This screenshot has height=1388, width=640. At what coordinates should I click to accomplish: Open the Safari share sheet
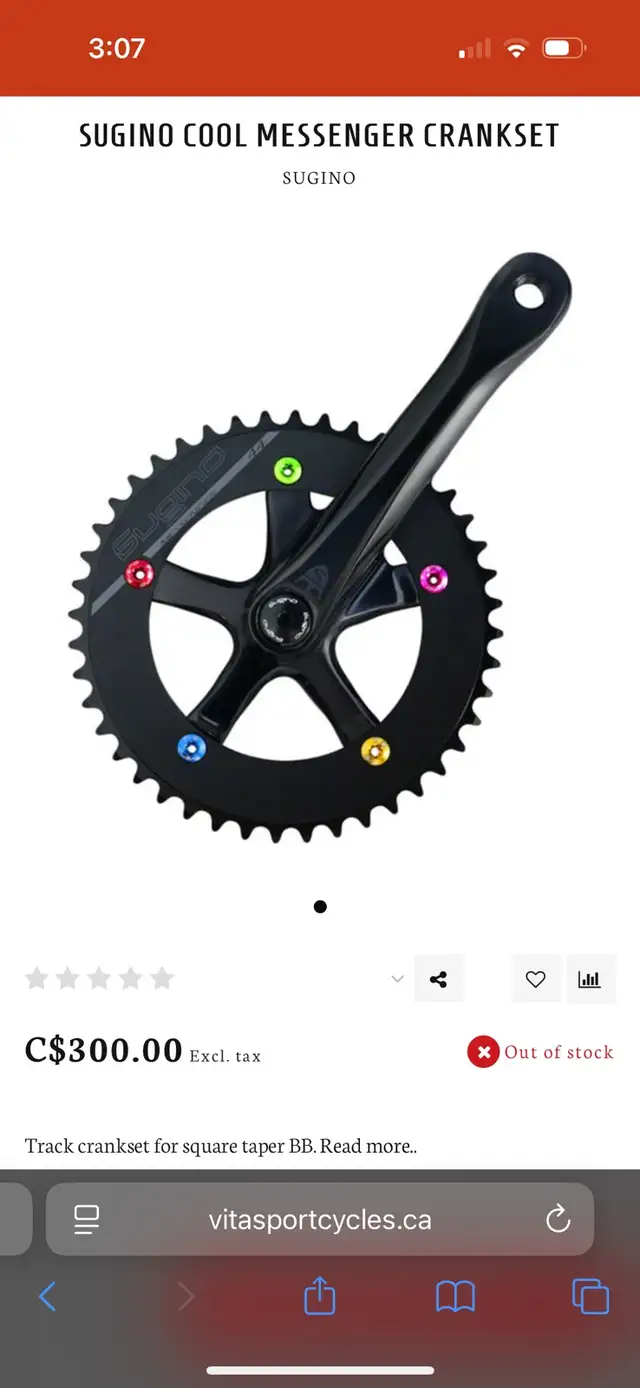click(x=319, y=1296)
